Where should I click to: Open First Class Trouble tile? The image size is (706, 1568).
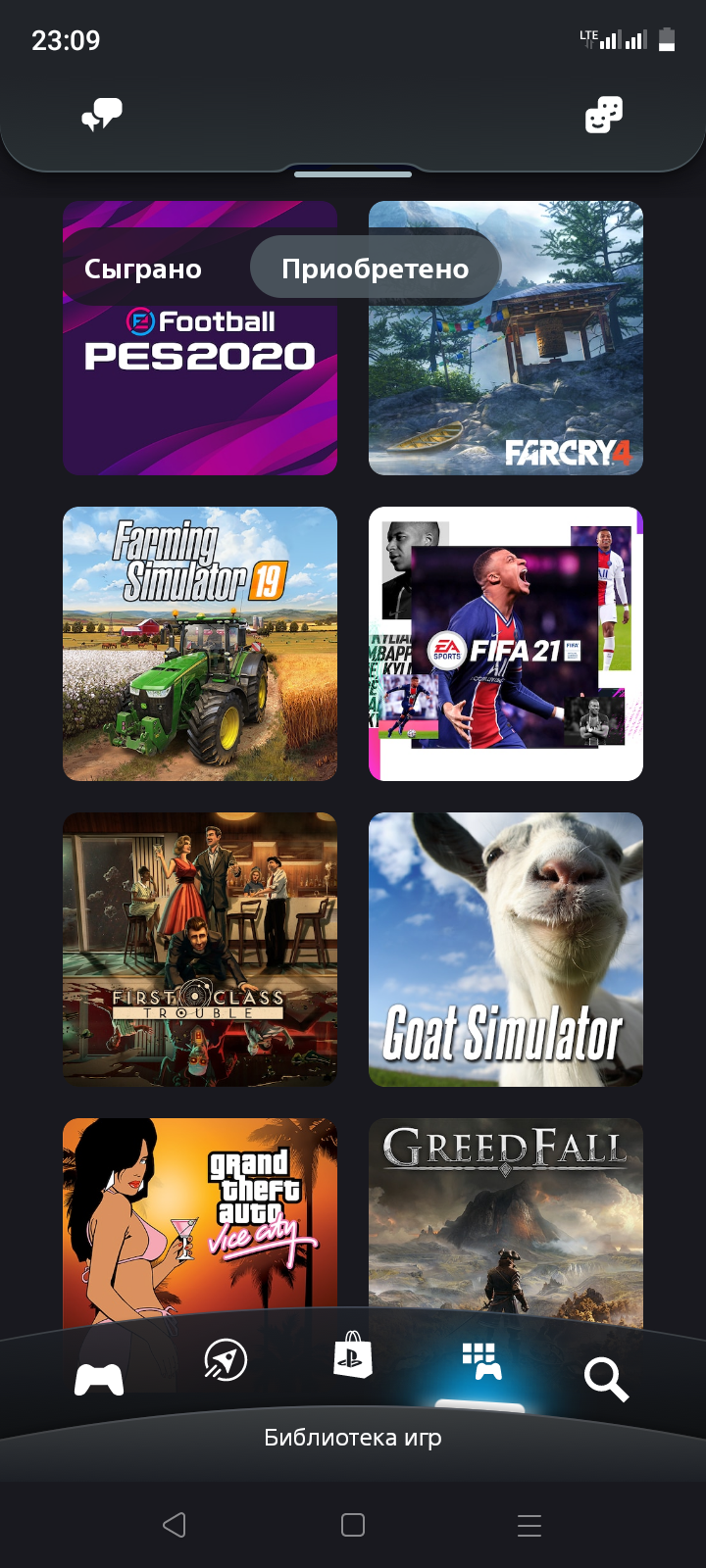(200, 950)
